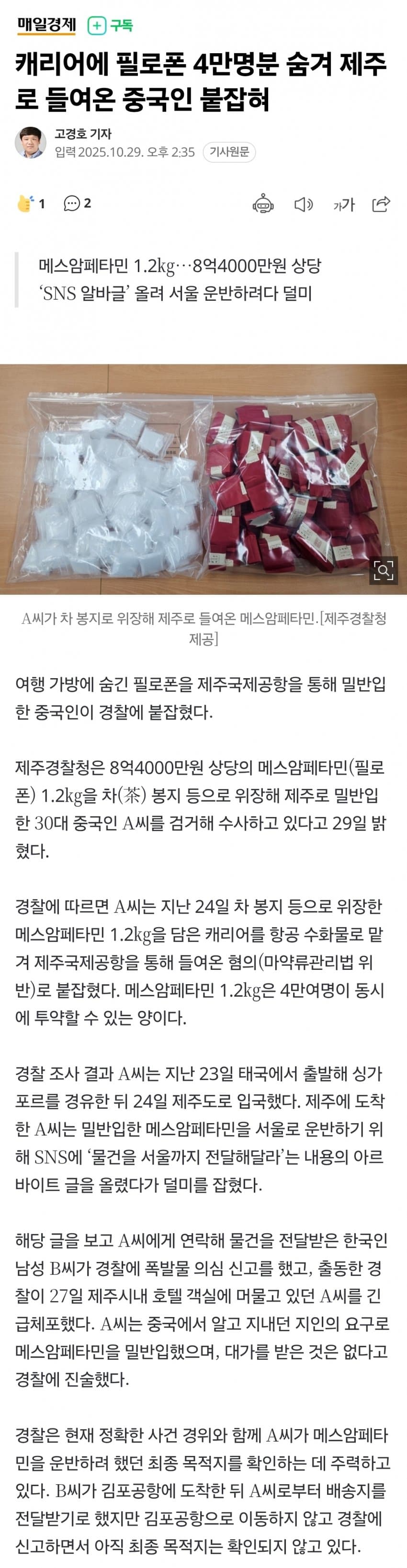Open the AI summary robot icon
This screenshot has height=1568, width=407.
(x=263, y=205)
